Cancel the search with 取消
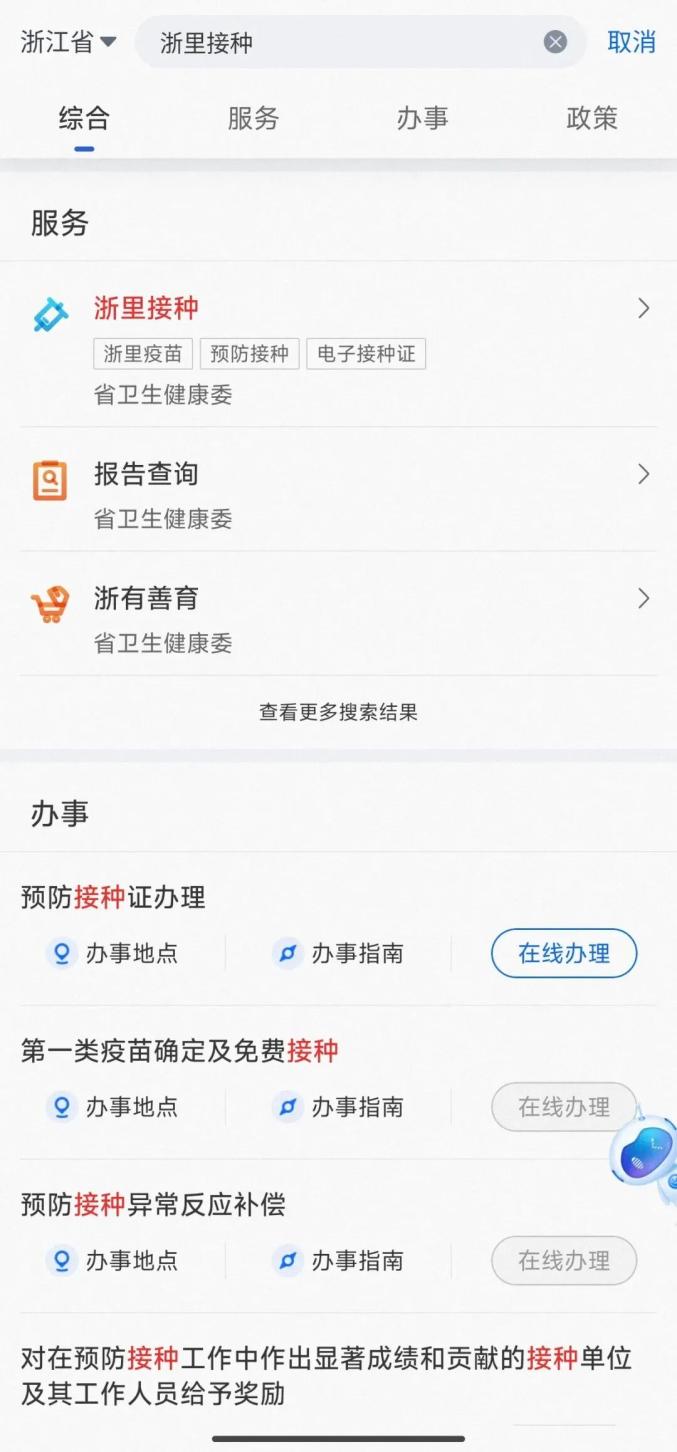 click(x=631, y=42)
